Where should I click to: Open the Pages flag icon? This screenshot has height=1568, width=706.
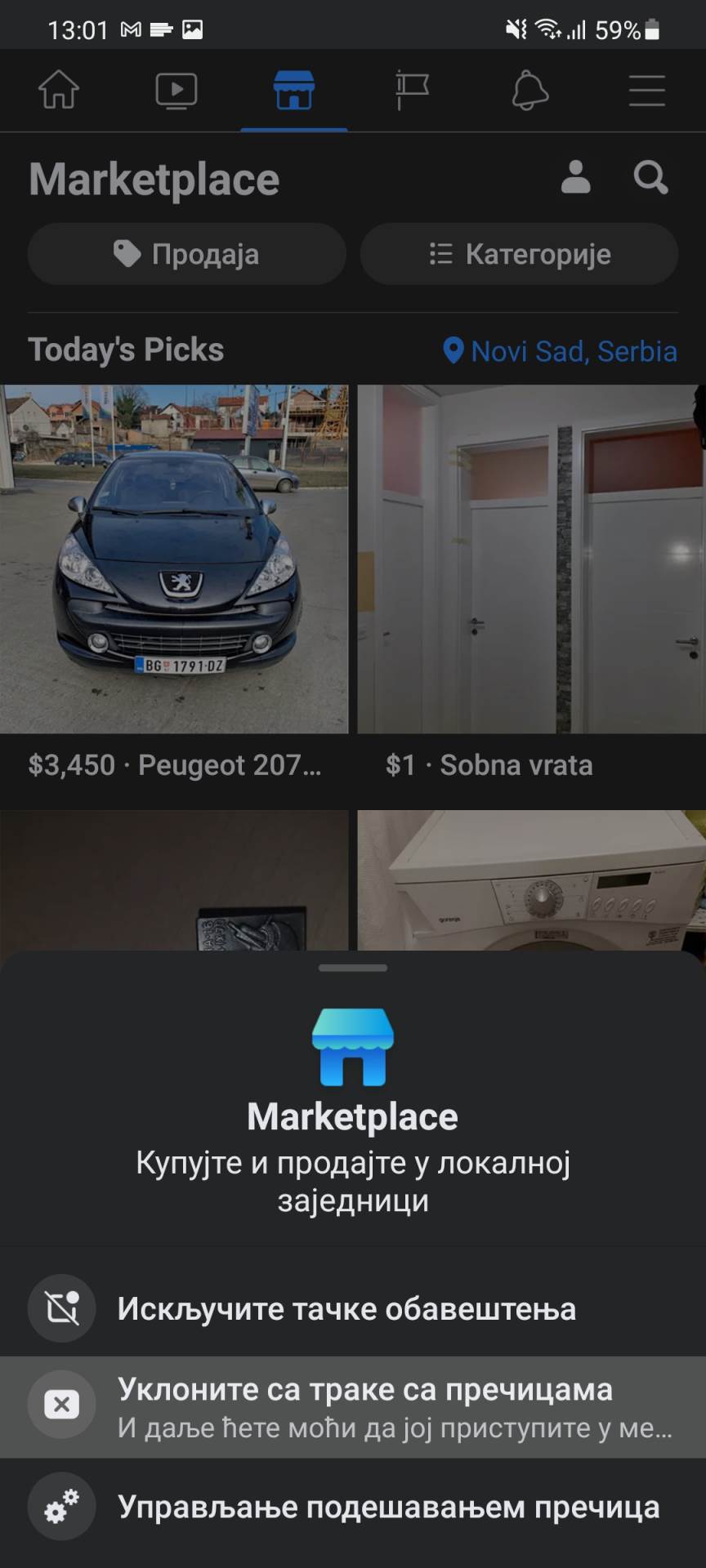click(412, 91)
